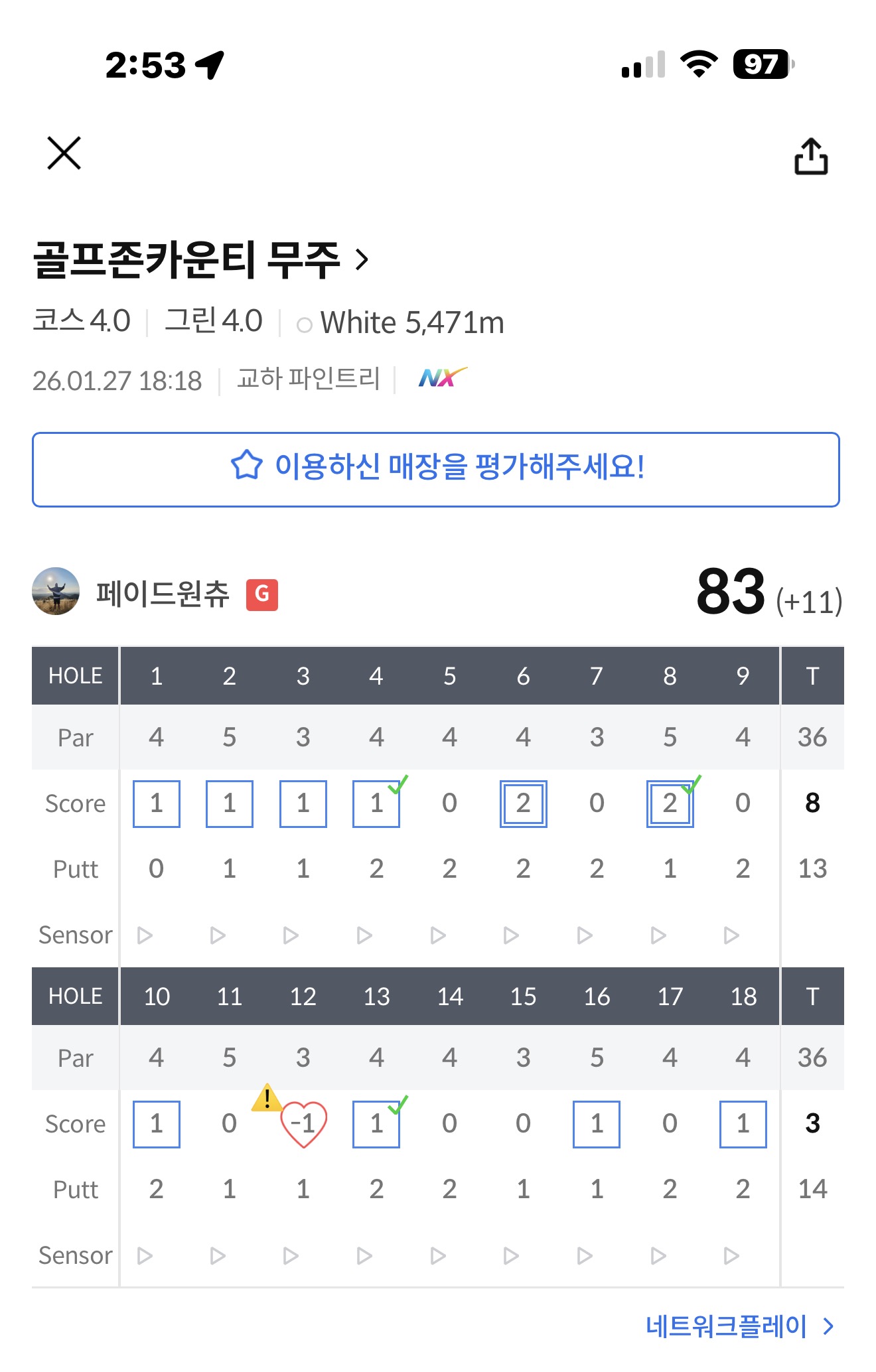Play sensor replay for hole 5
Viewport: 876px width, 1372px height.
pyautogui.click(x=438, y=935)
